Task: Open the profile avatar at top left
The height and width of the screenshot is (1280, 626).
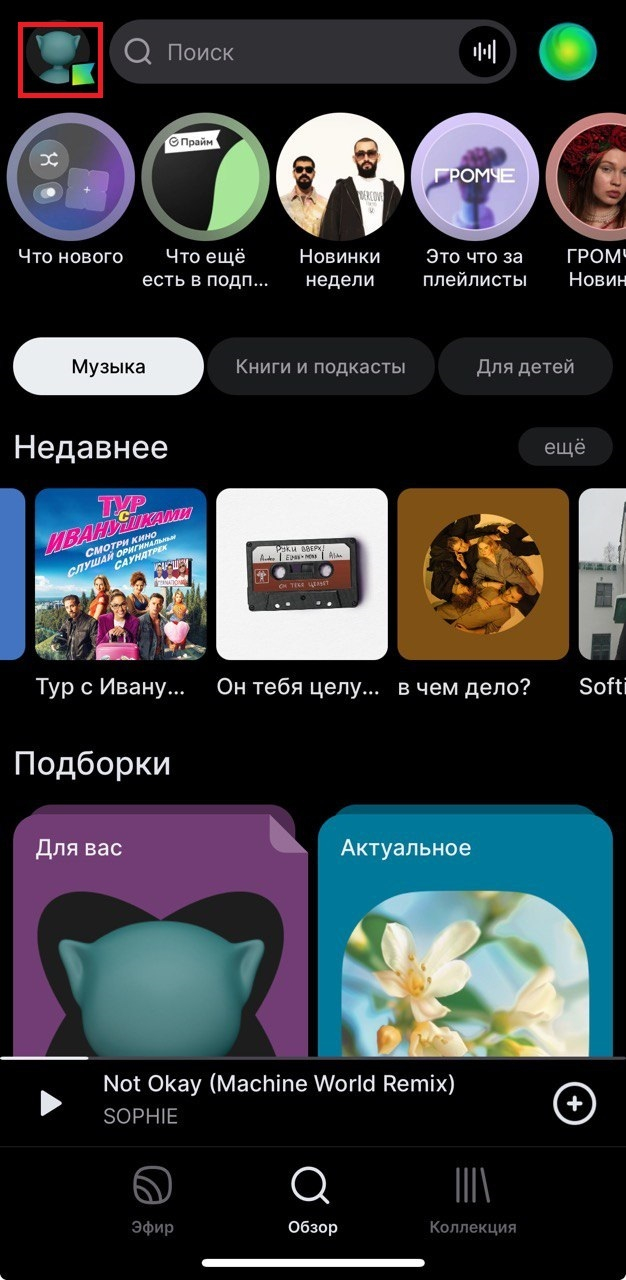Action: click(x=60, y=58)
